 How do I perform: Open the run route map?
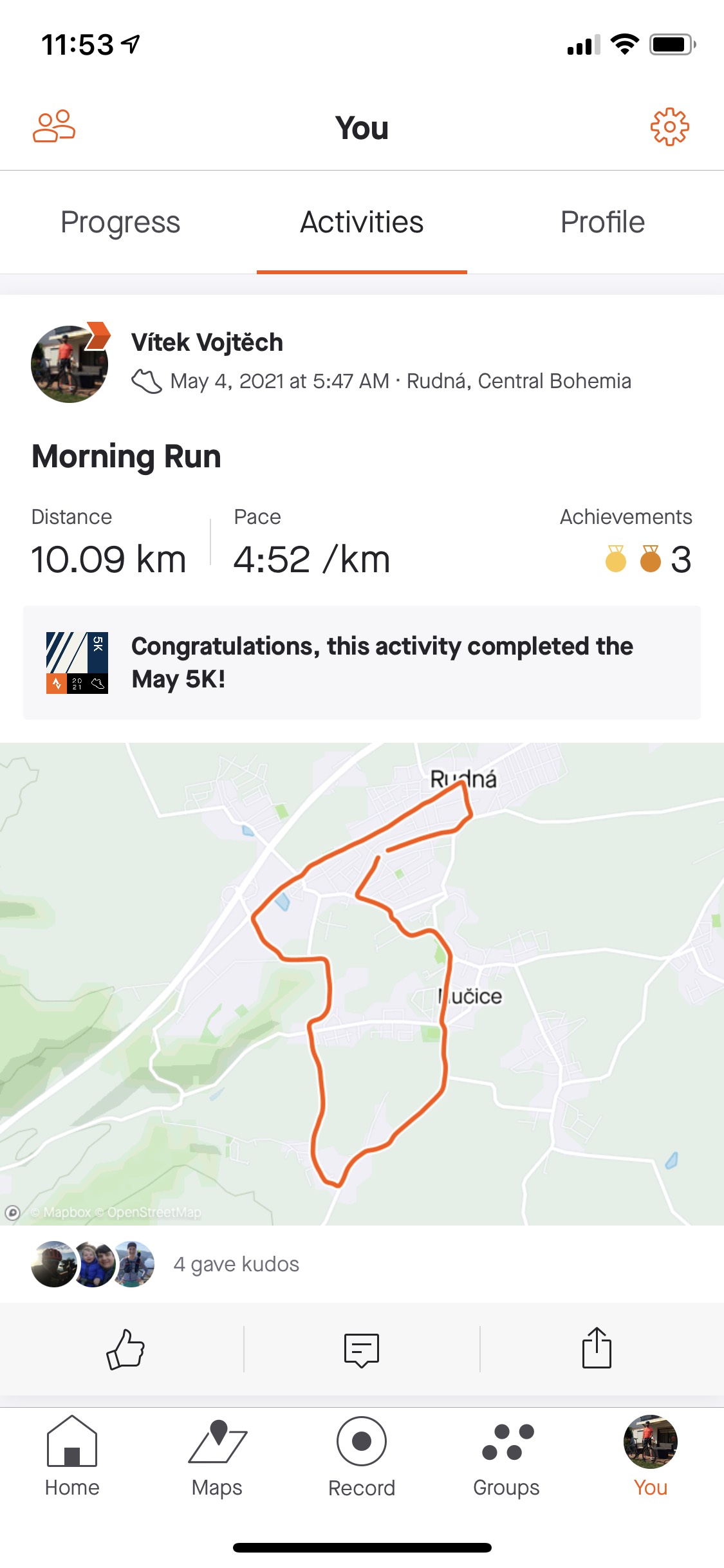point(362,984)
